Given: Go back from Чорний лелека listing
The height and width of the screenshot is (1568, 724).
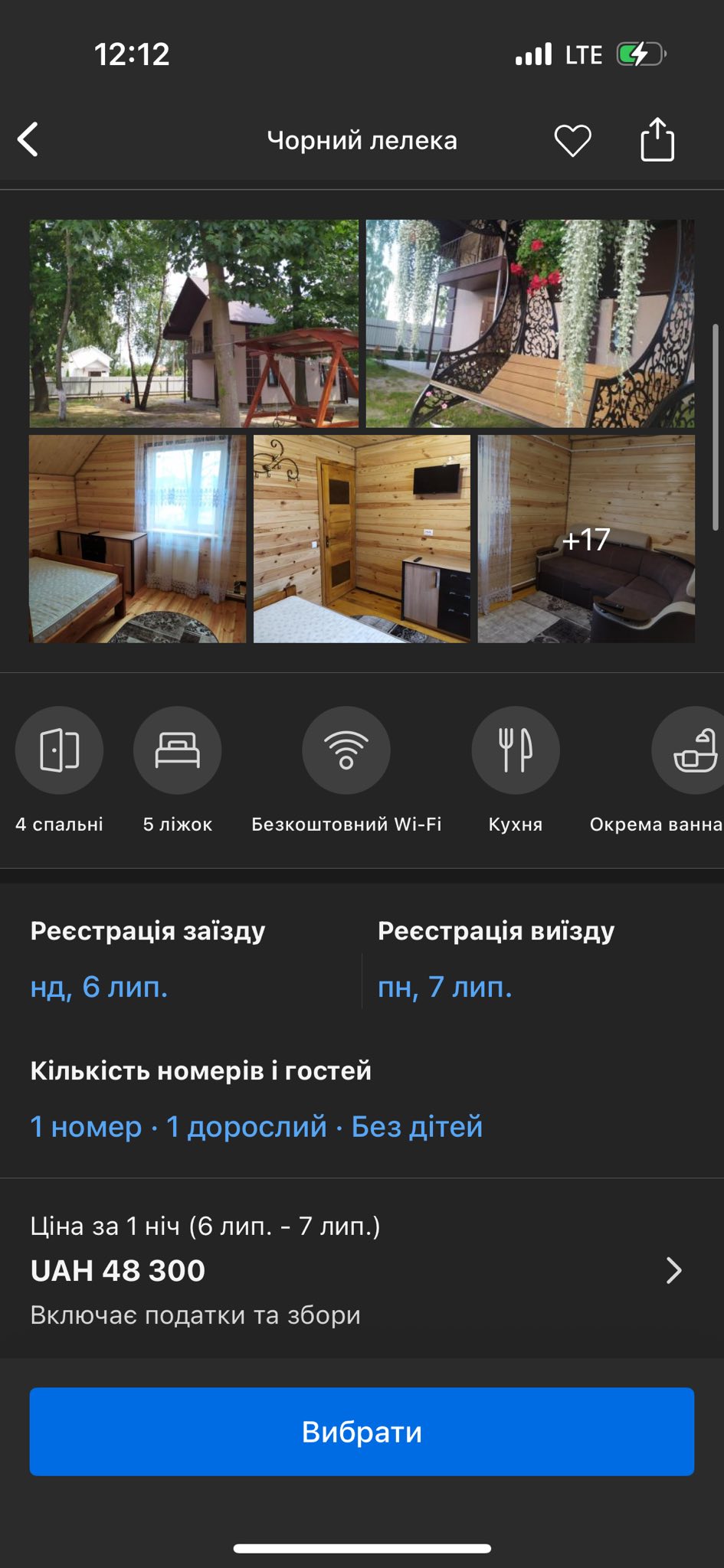Looking at the screenshot, I should pyautogui.click(x=28, y=140).
